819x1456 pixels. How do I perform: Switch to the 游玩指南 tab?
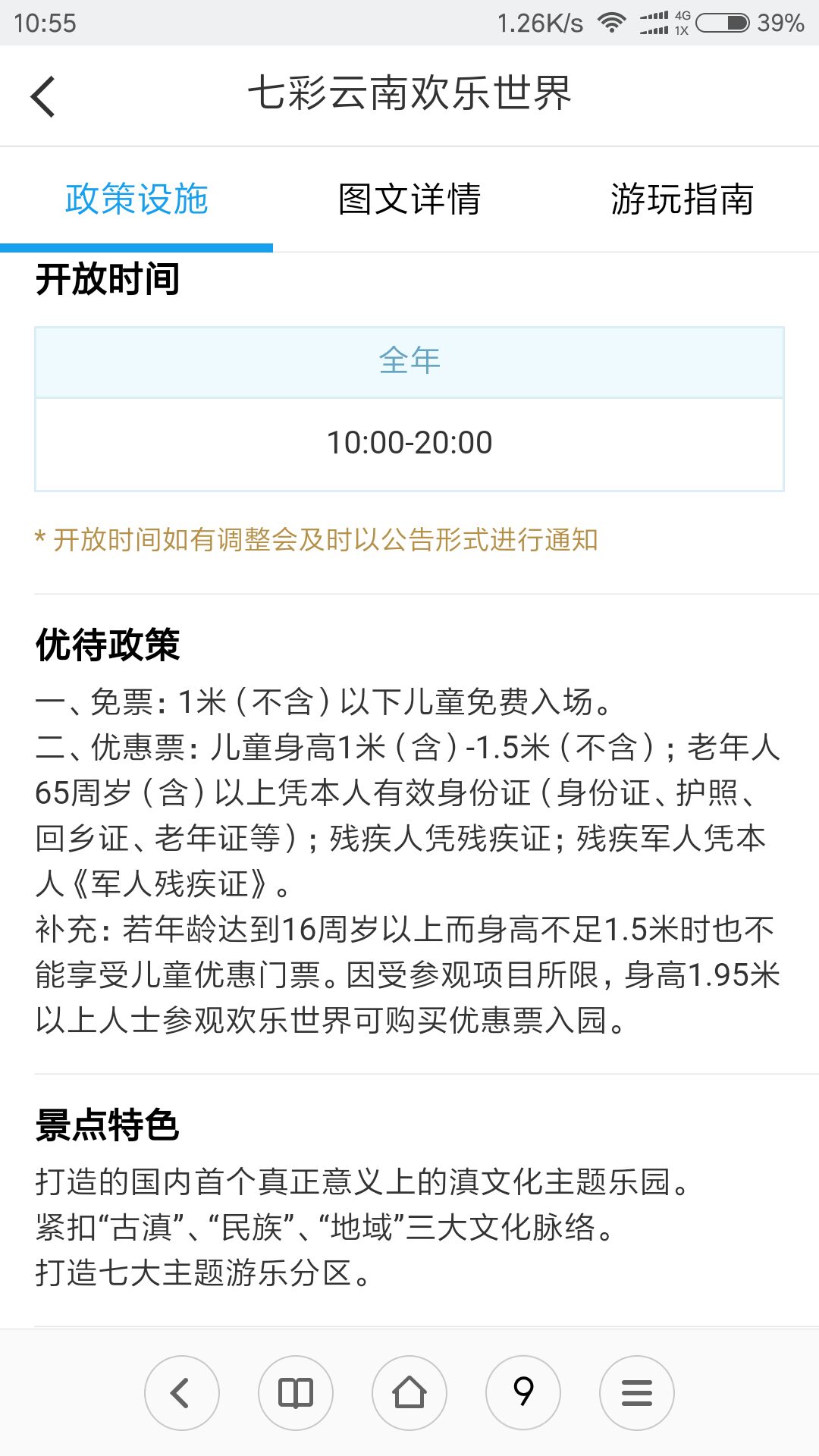(682, 199)
